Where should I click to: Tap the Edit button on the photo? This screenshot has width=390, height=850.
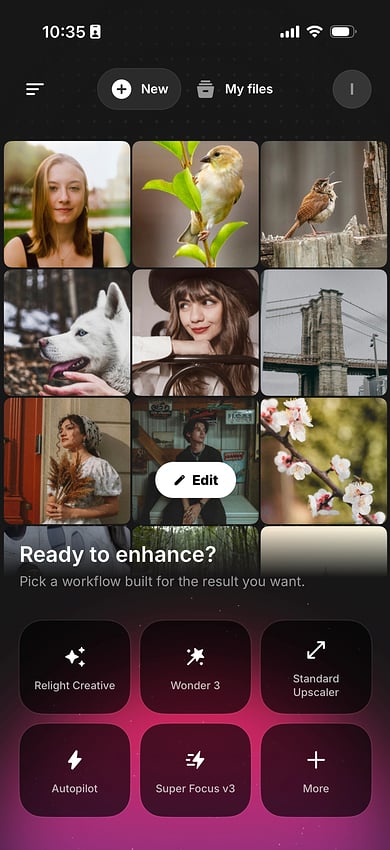(196, 480)
